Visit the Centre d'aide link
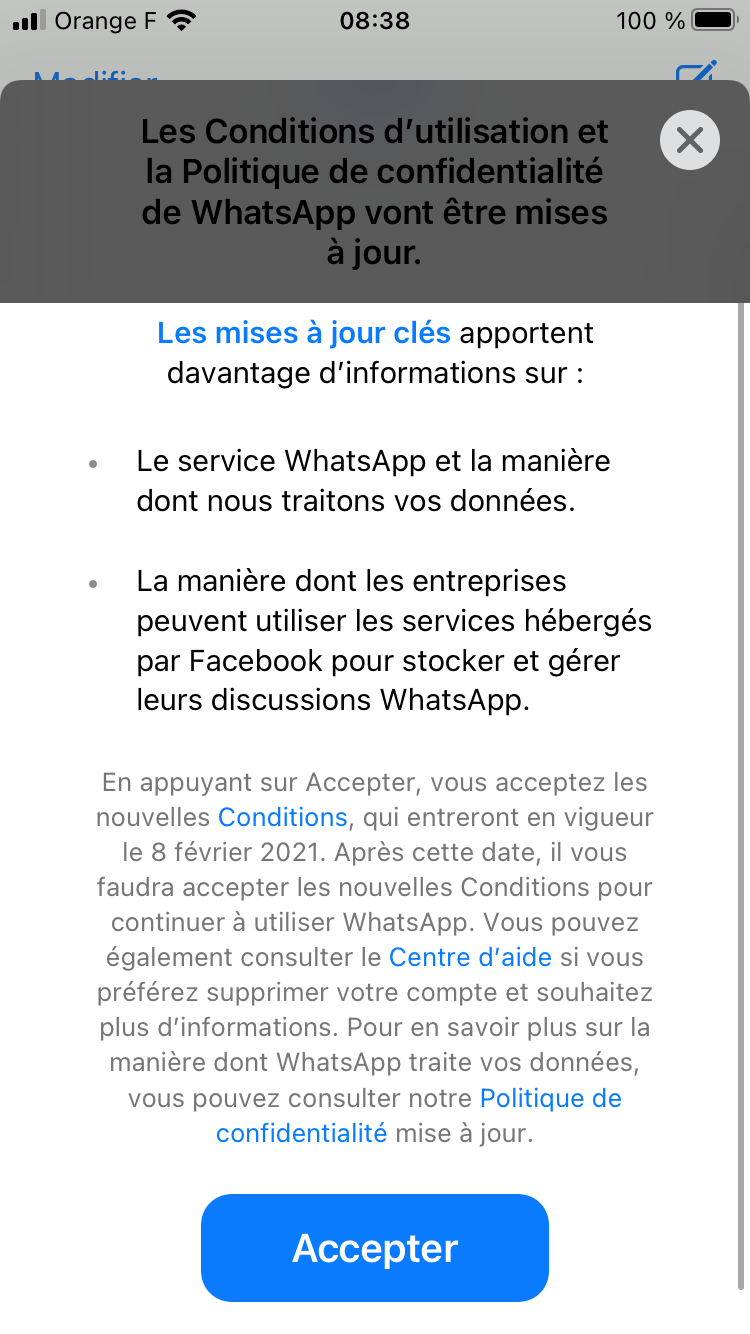The image size is (750, 1334). tap(470, 957)
